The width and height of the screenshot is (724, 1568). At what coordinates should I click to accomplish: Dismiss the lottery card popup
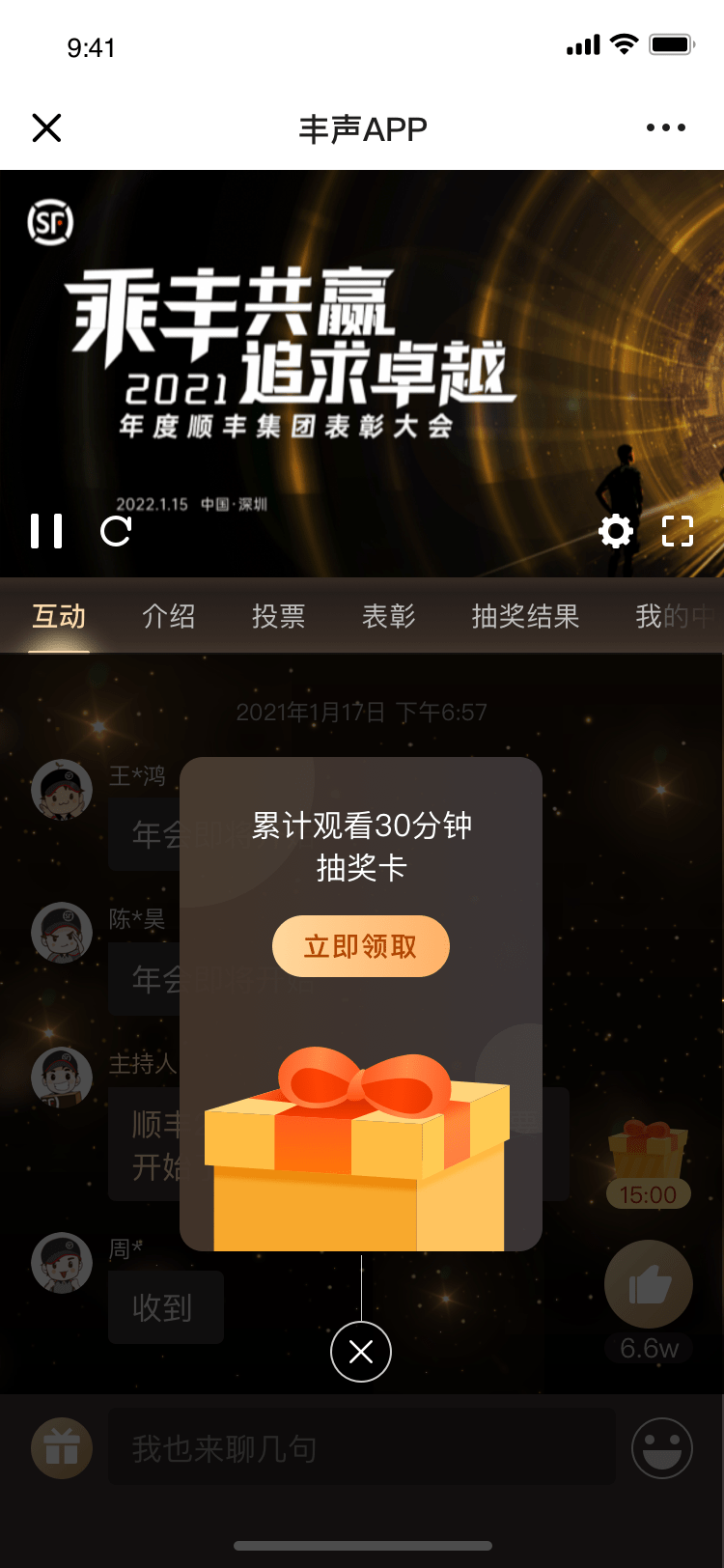tap(361, 1352)
